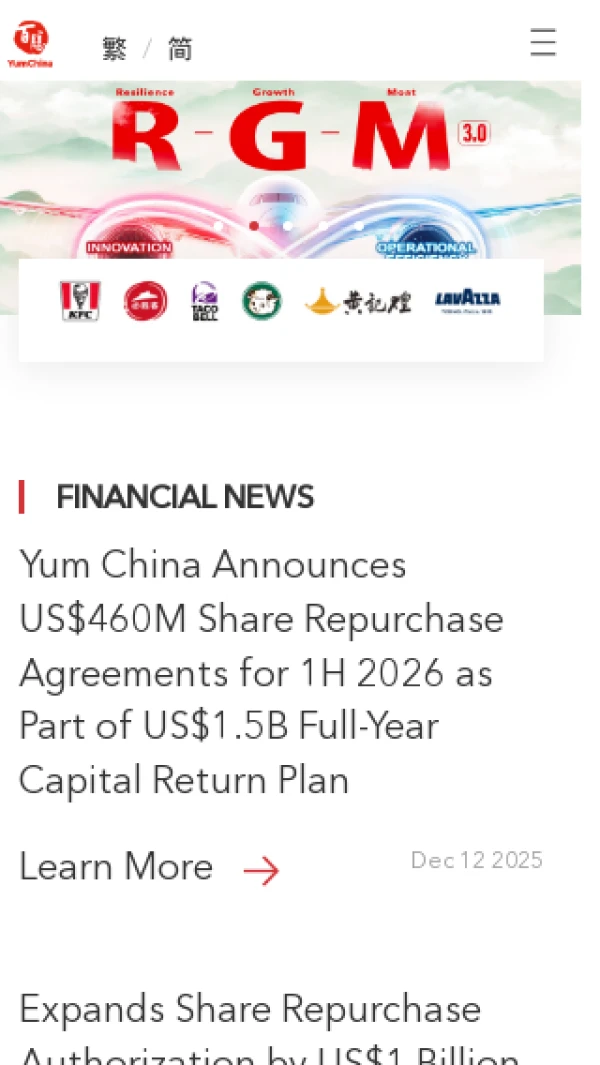Switch language to Simplified Chinese (简)
Image resolution: width=600 pixels, height=1065 pixels.
click(x=180, y=49)
